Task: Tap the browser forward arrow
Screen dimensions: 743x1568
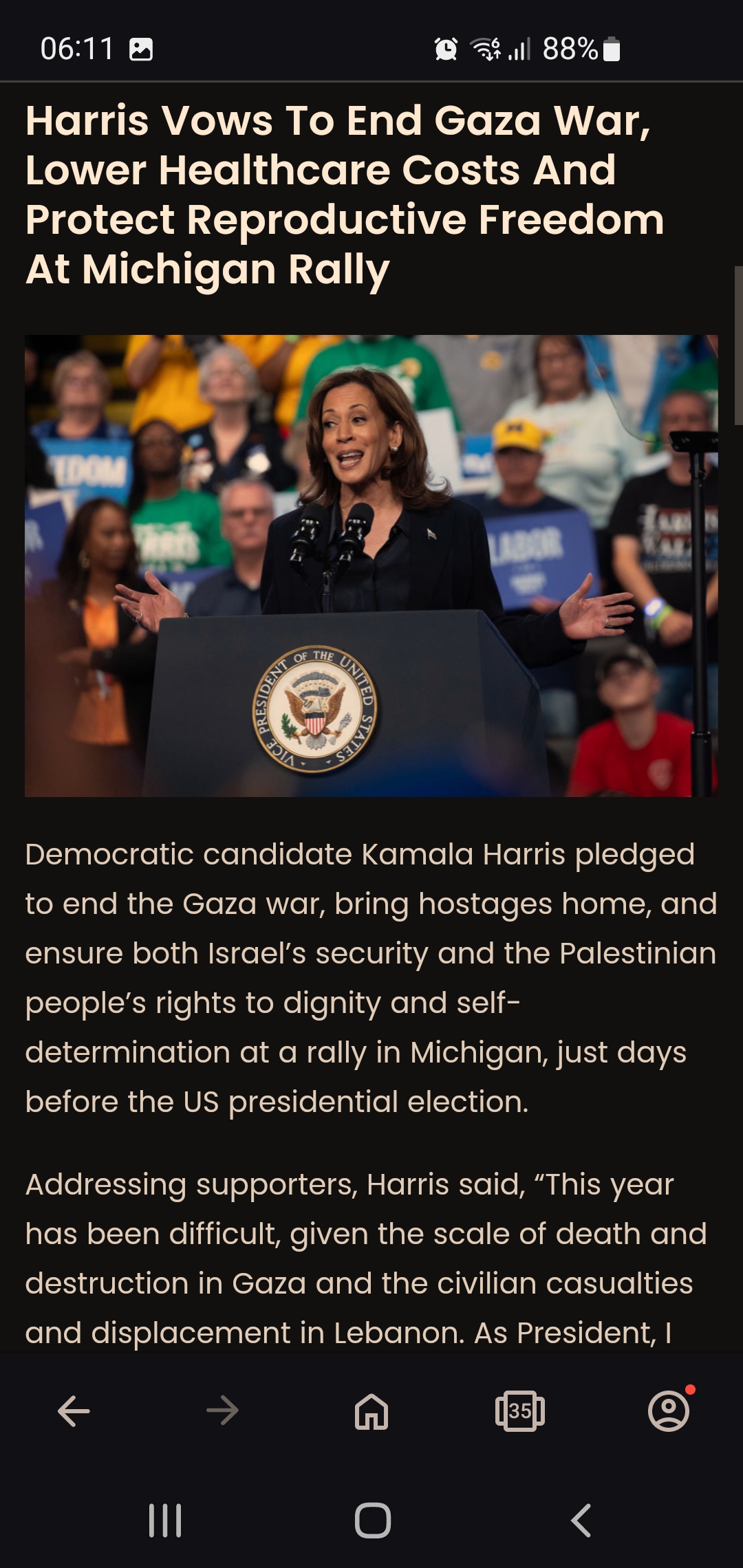Action: (222, 1411)
